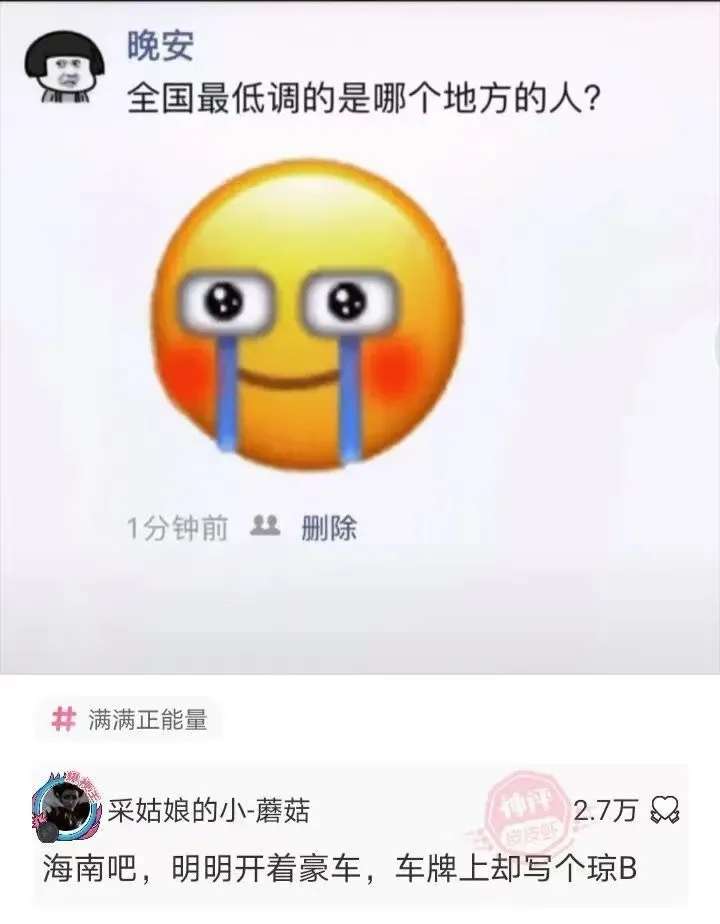Image resolution: width=720 pixels, height=924 pixels.
Task: Open the post image full screen
Action: point(360,340)
